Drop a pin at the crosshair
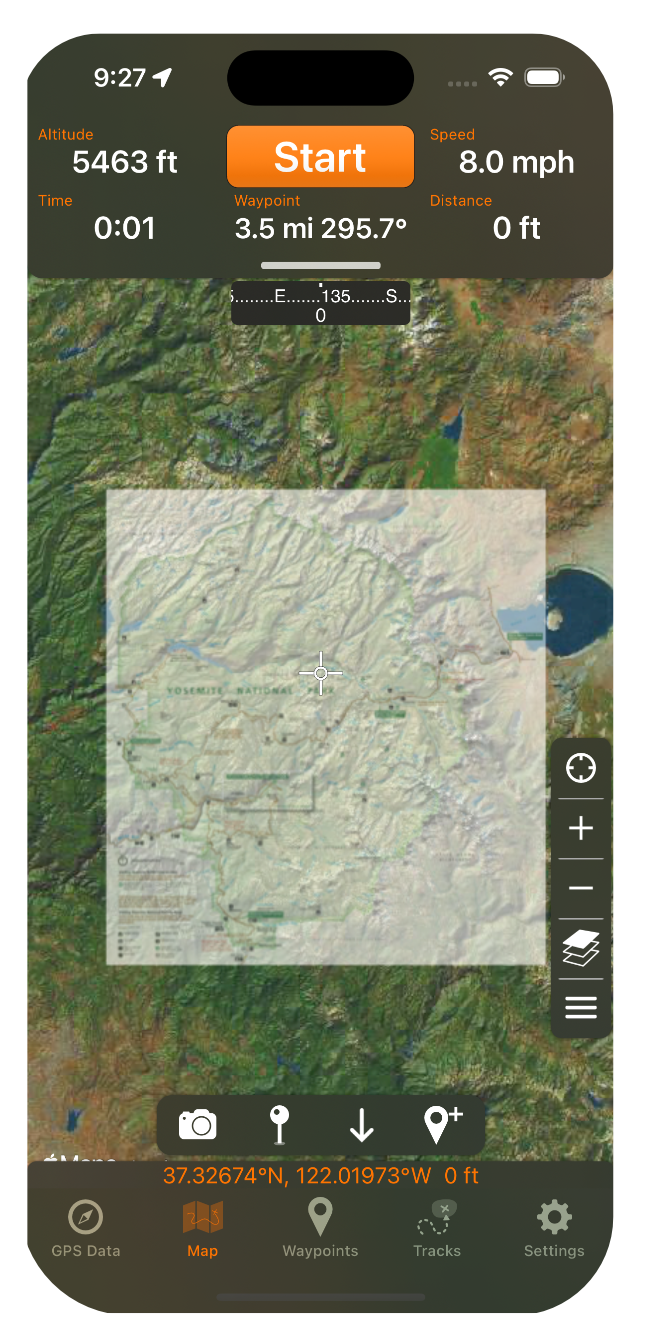Viewport: 656px width, 1326px height. point(280,1125)
